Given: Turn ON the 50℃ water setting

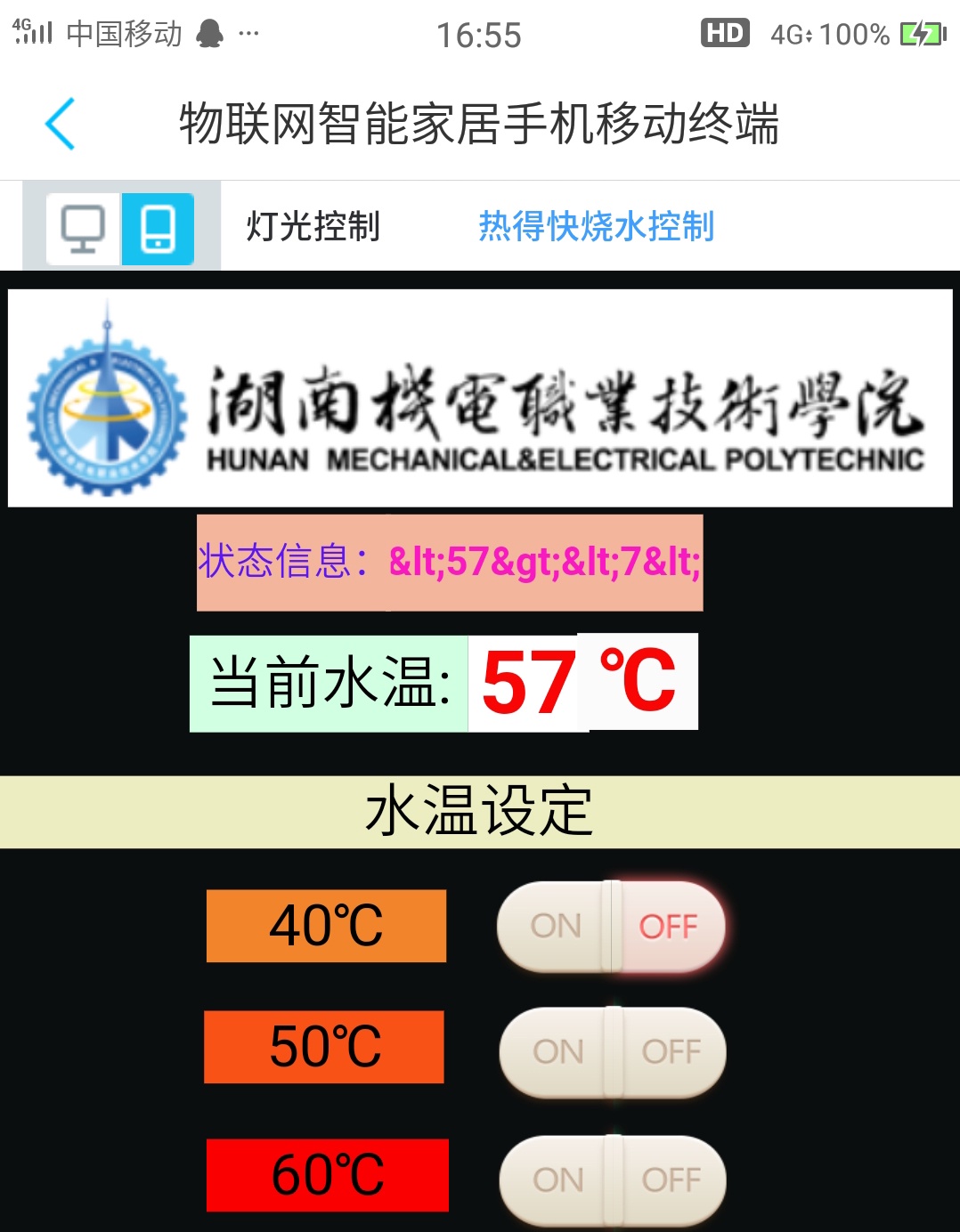Looking at the screenshot, I should 557,1051.
